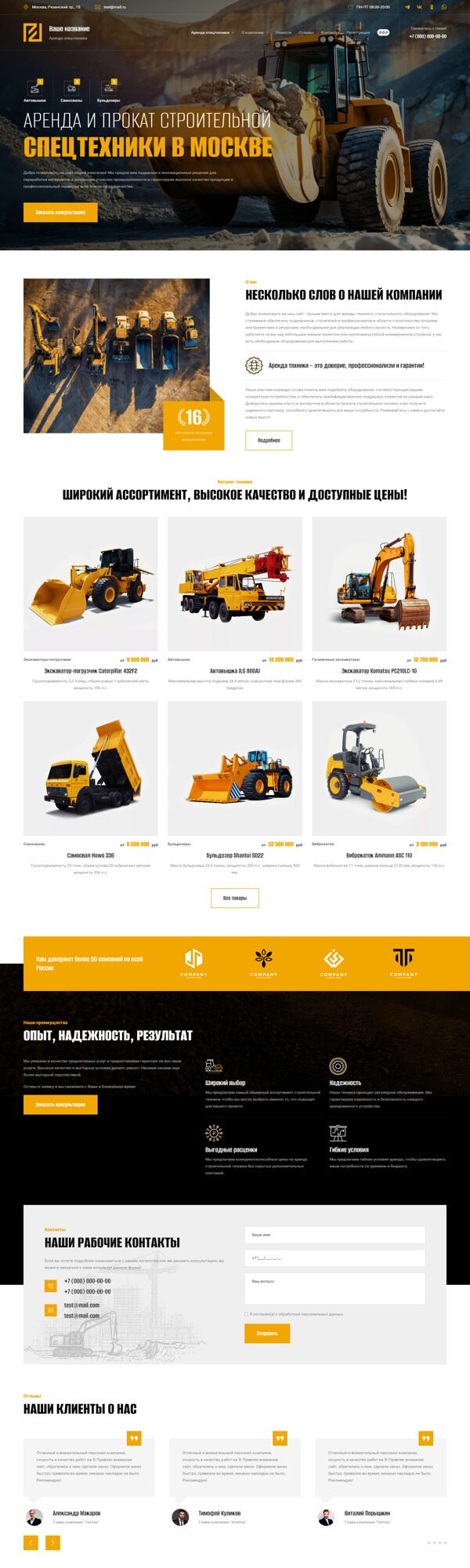The image size is (470, 1568).
Task: Open the Аренда спецтехники menu item
Action: (209, 33)
